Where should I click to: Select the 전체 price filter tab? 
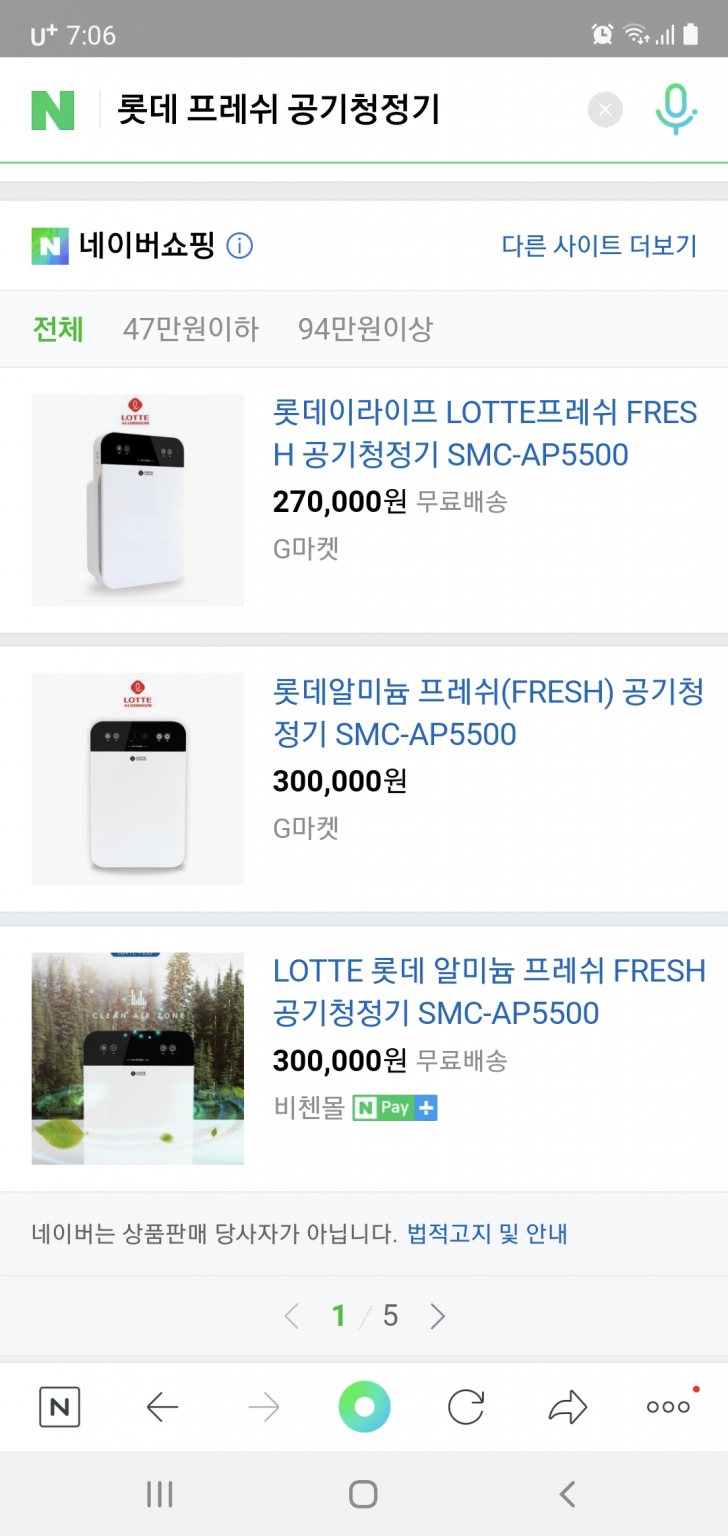point(58,329)
